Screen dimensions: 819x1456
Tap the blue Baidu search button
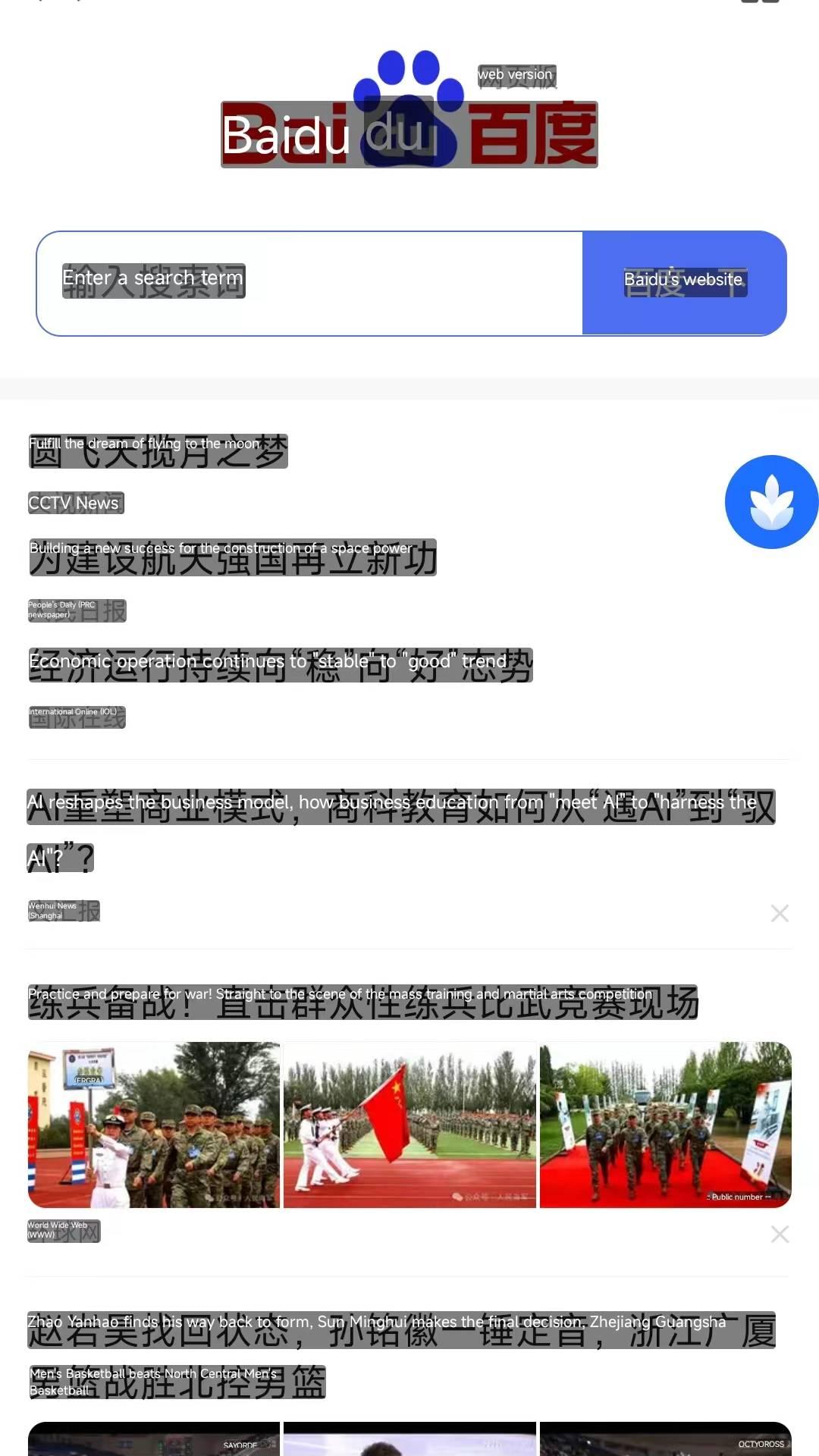(684, 282)
